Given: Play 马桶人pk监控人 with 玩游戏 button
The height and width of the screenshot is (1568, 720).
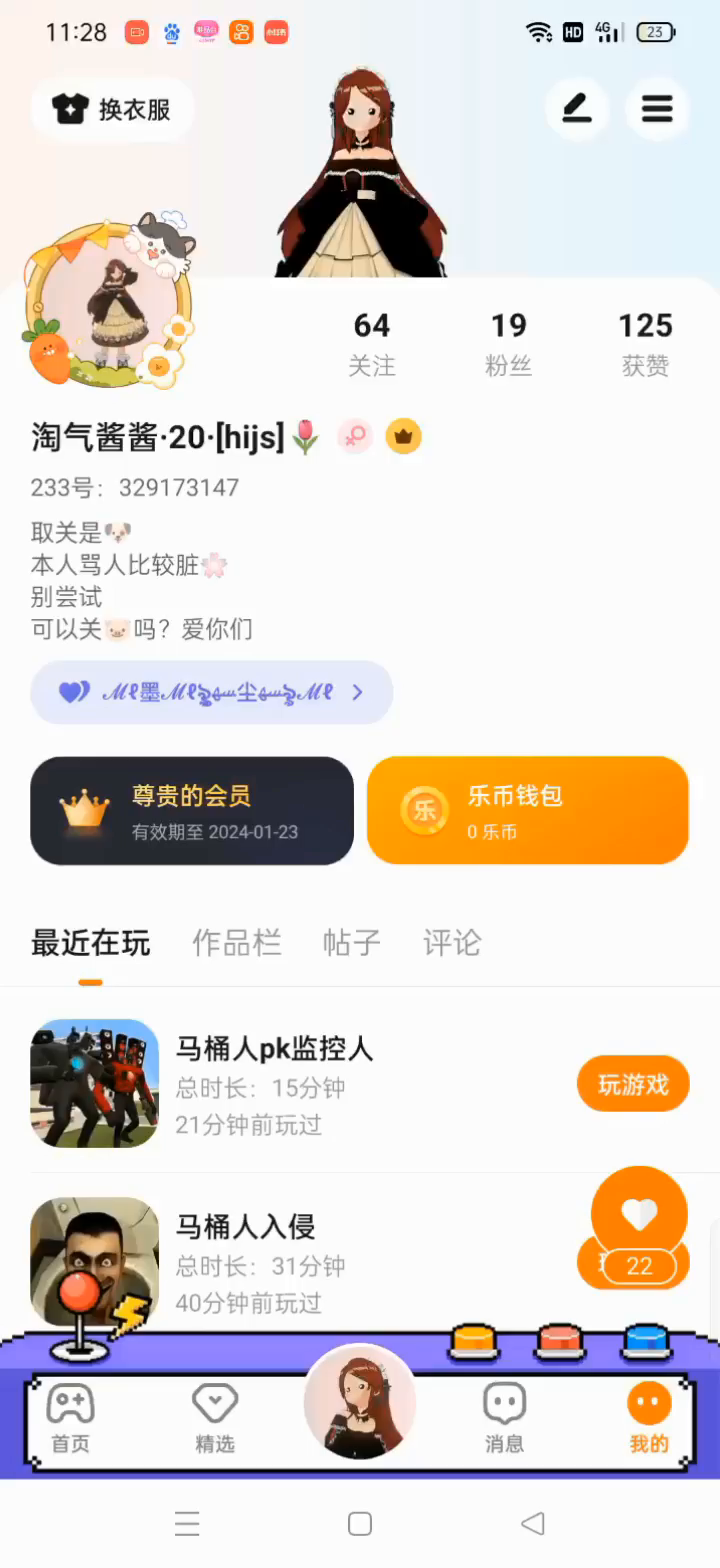Looking at the screenshot, I should (633, 1084).
